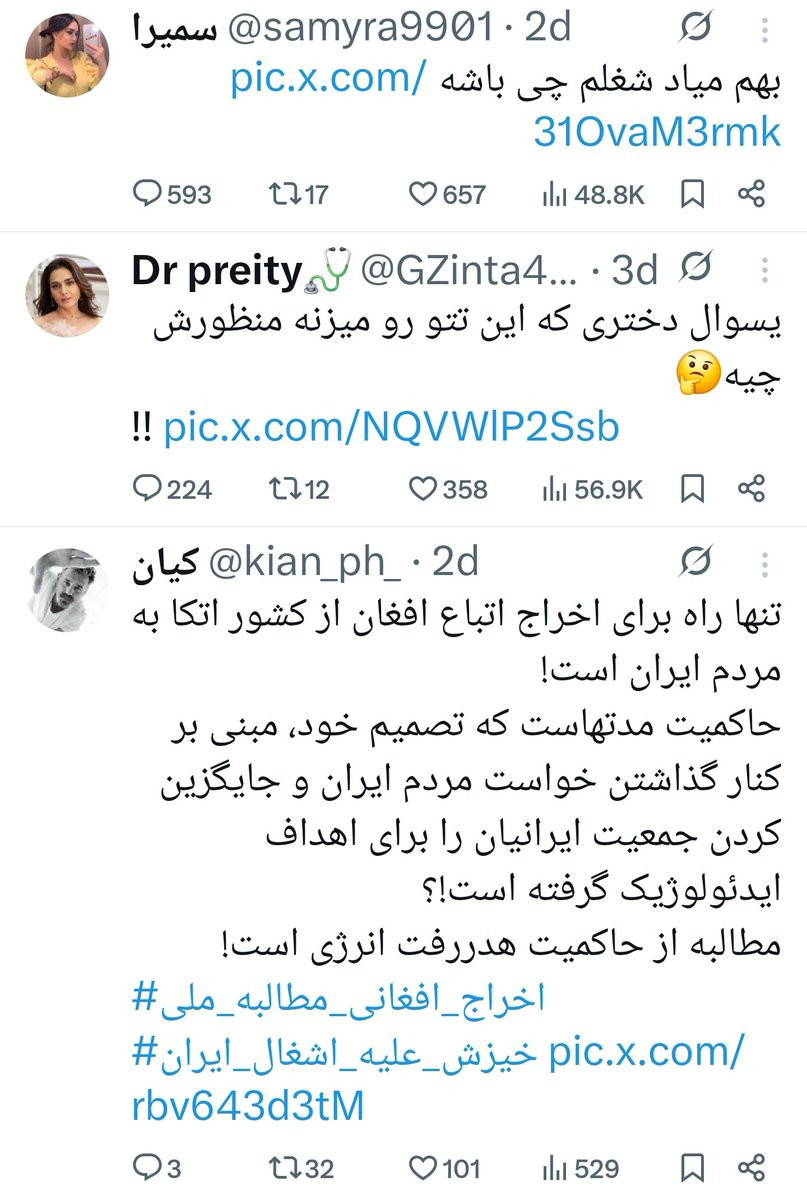
Task: Bookmark samyra9901's tweet
Action: tap(692, 193)
